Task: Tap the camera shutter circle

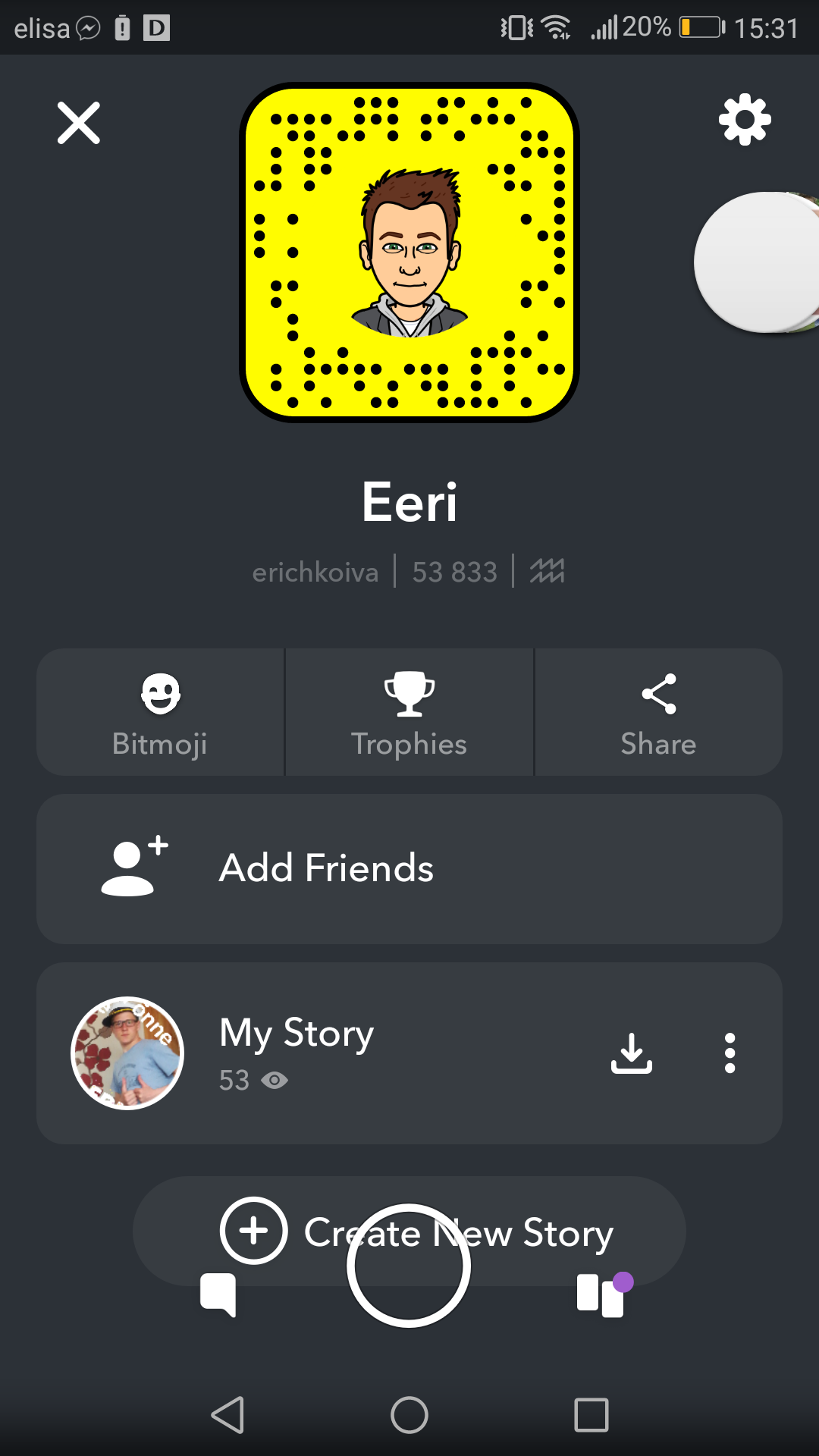Action: 409,1266
